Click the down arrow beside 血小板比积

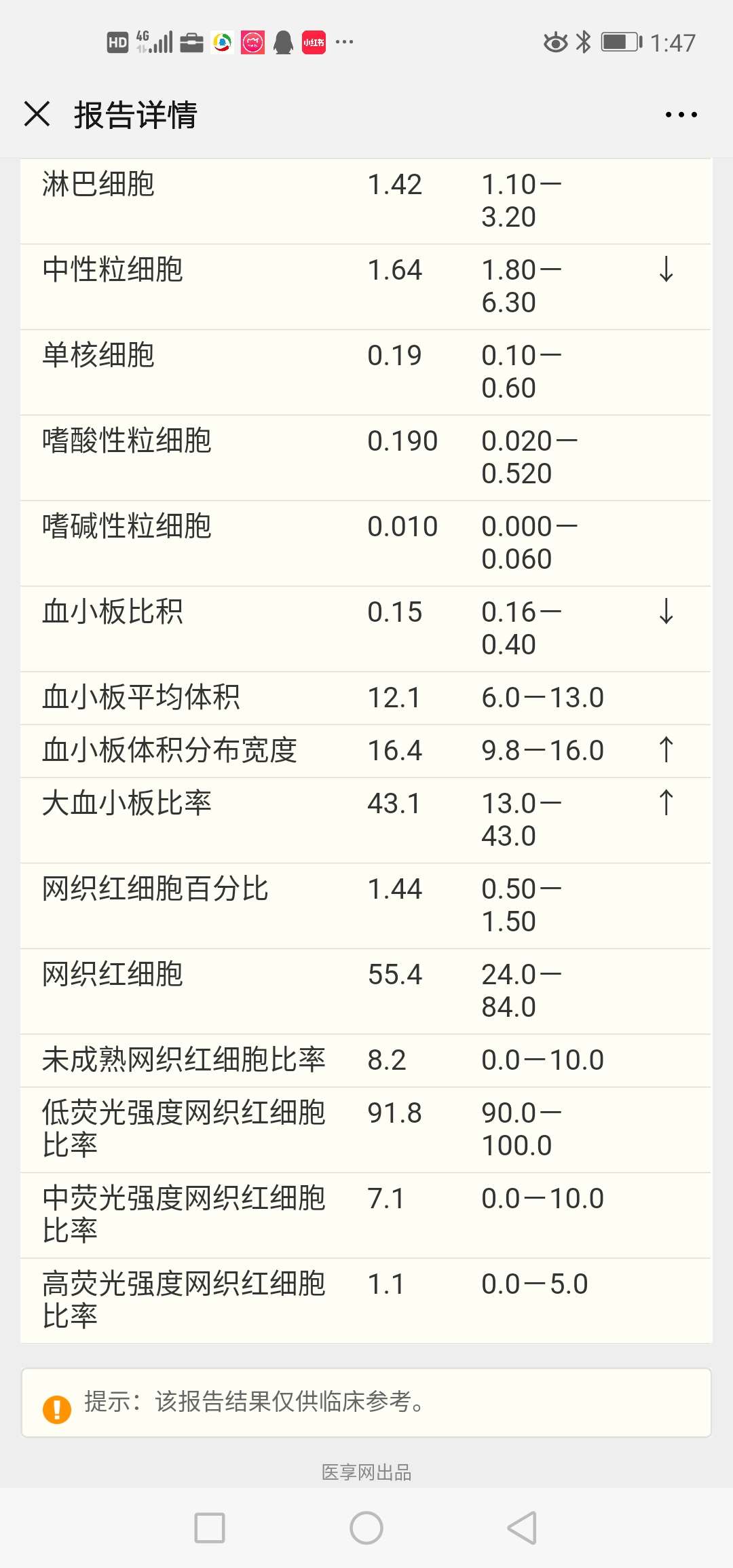pos(666,612)
